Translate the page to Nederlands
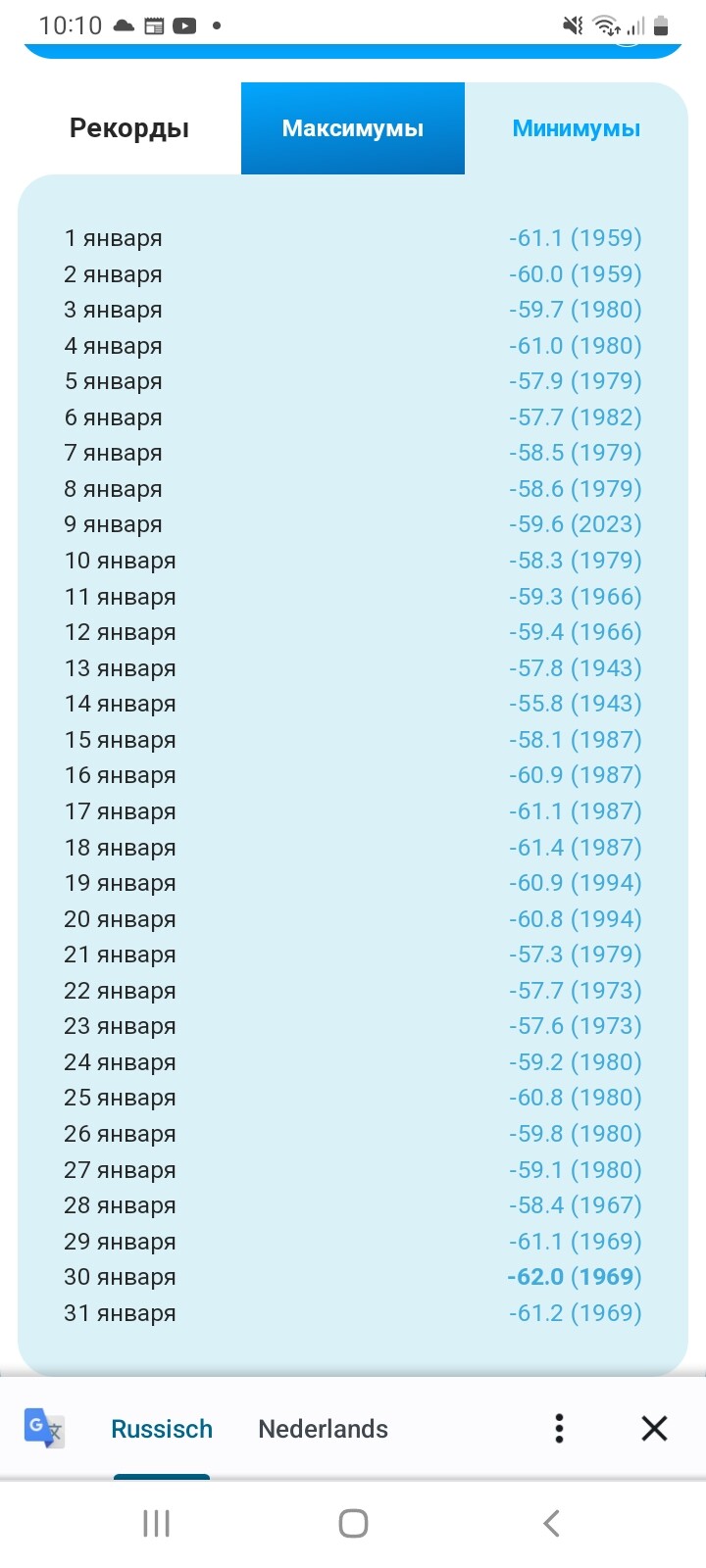 tap(323, 1429)
